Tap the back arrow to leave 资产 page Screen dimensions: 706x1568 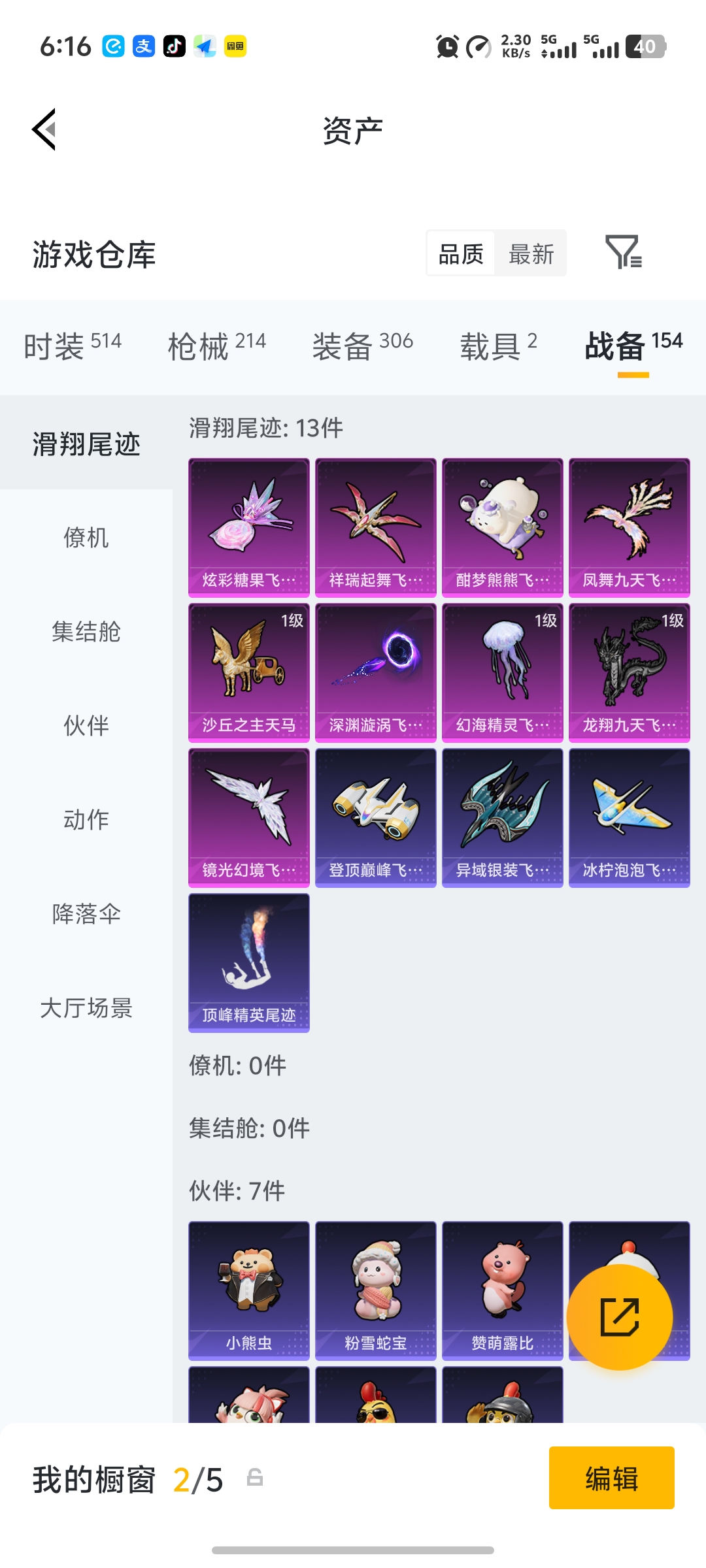pos(43,129)
